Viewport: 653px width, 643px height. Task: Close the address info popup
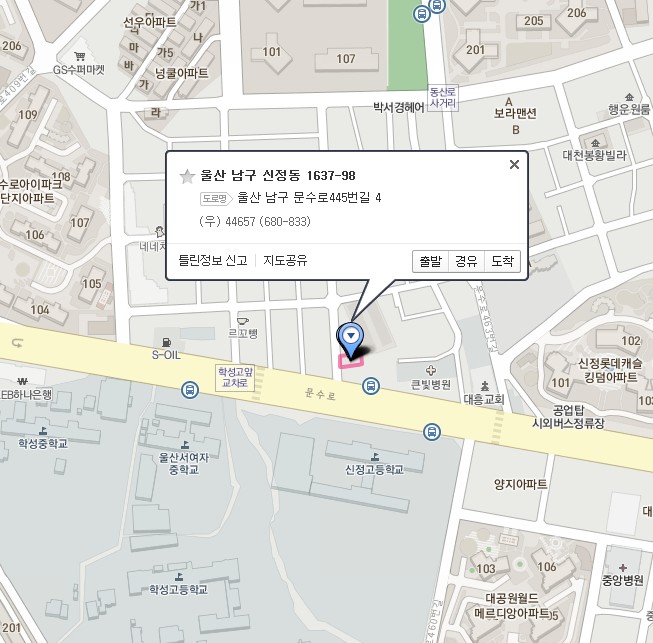click(514, 165)
